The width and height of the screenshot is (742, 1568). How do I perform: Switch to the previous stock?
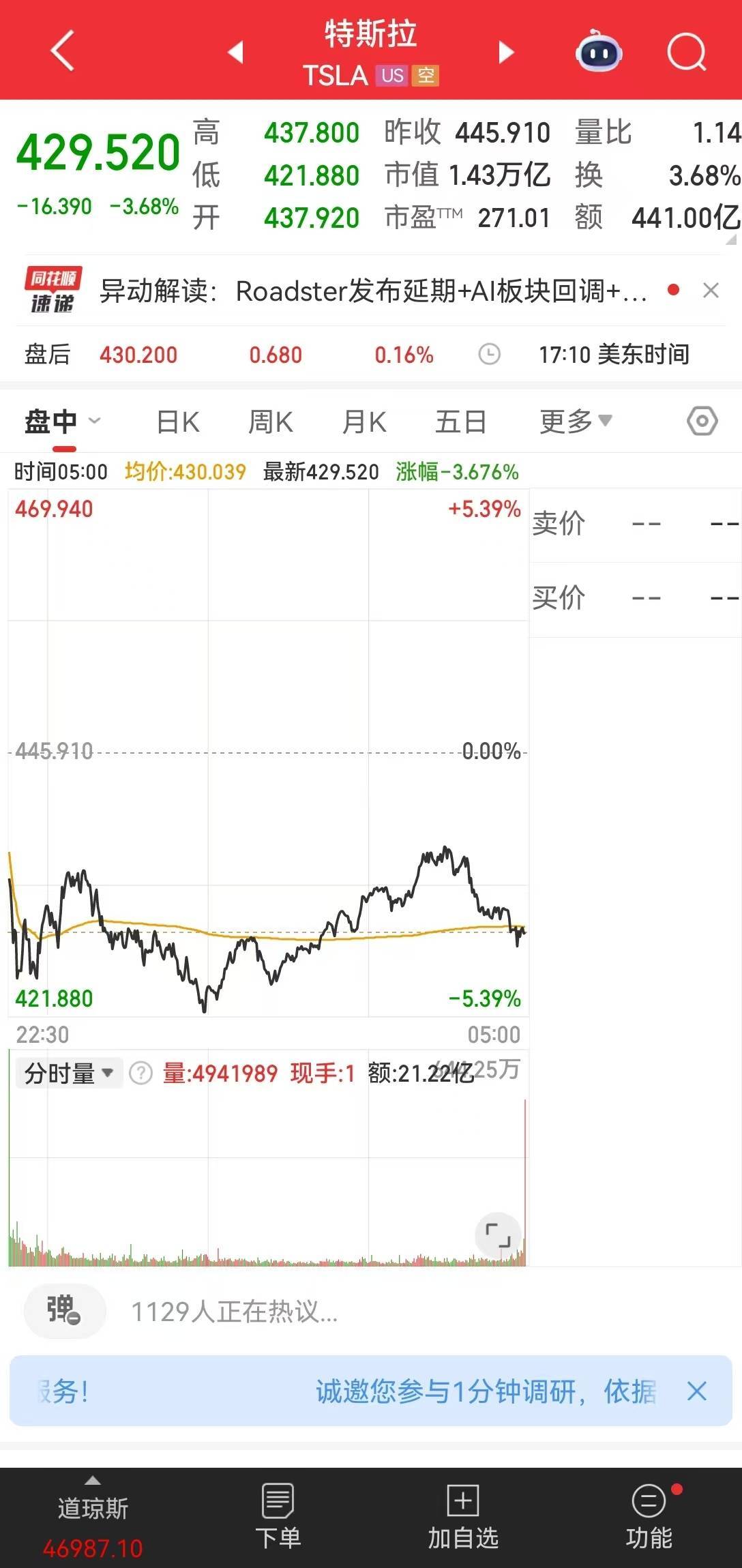[236, 52]
